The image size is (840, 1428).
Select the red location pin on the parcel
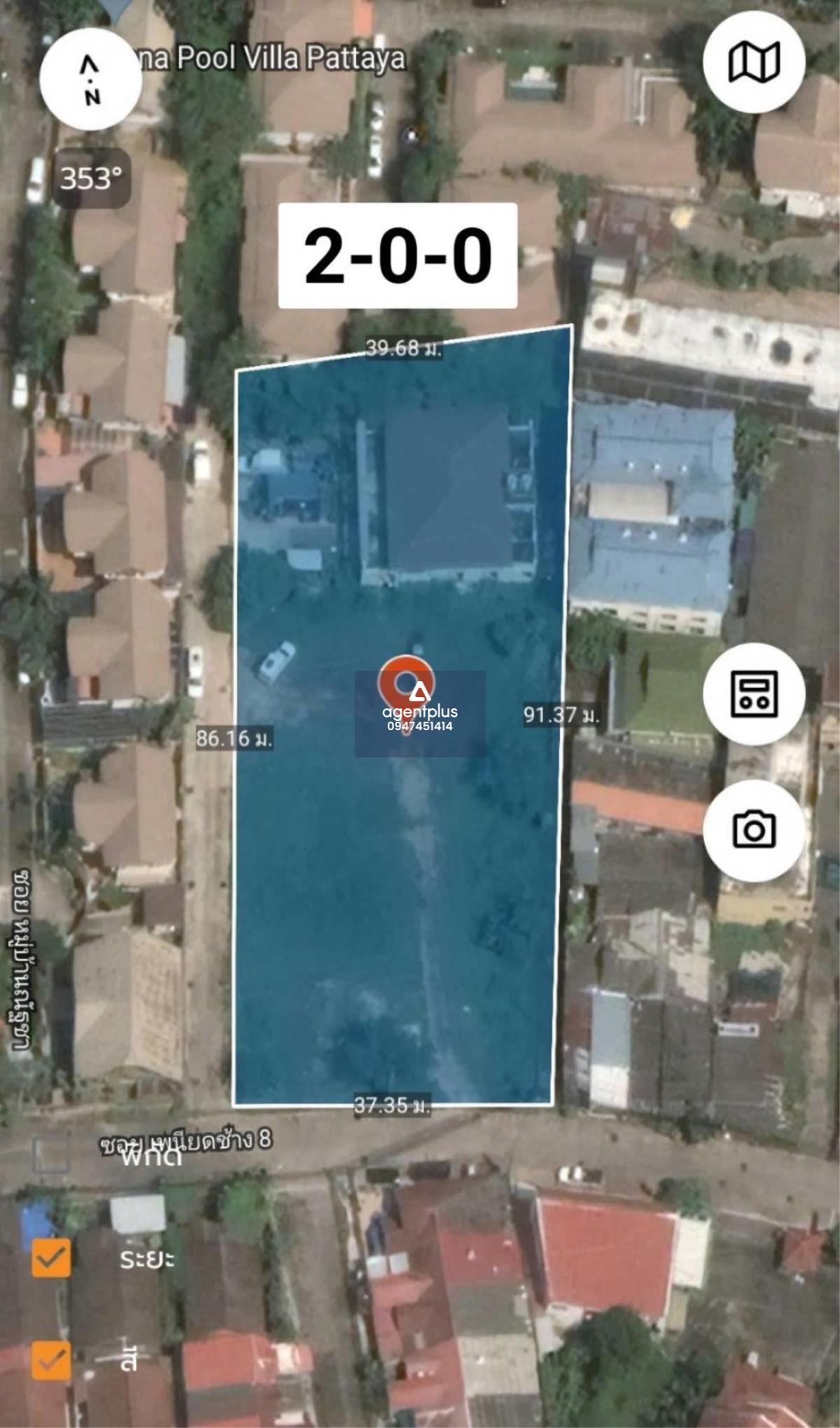click(406, 684)
